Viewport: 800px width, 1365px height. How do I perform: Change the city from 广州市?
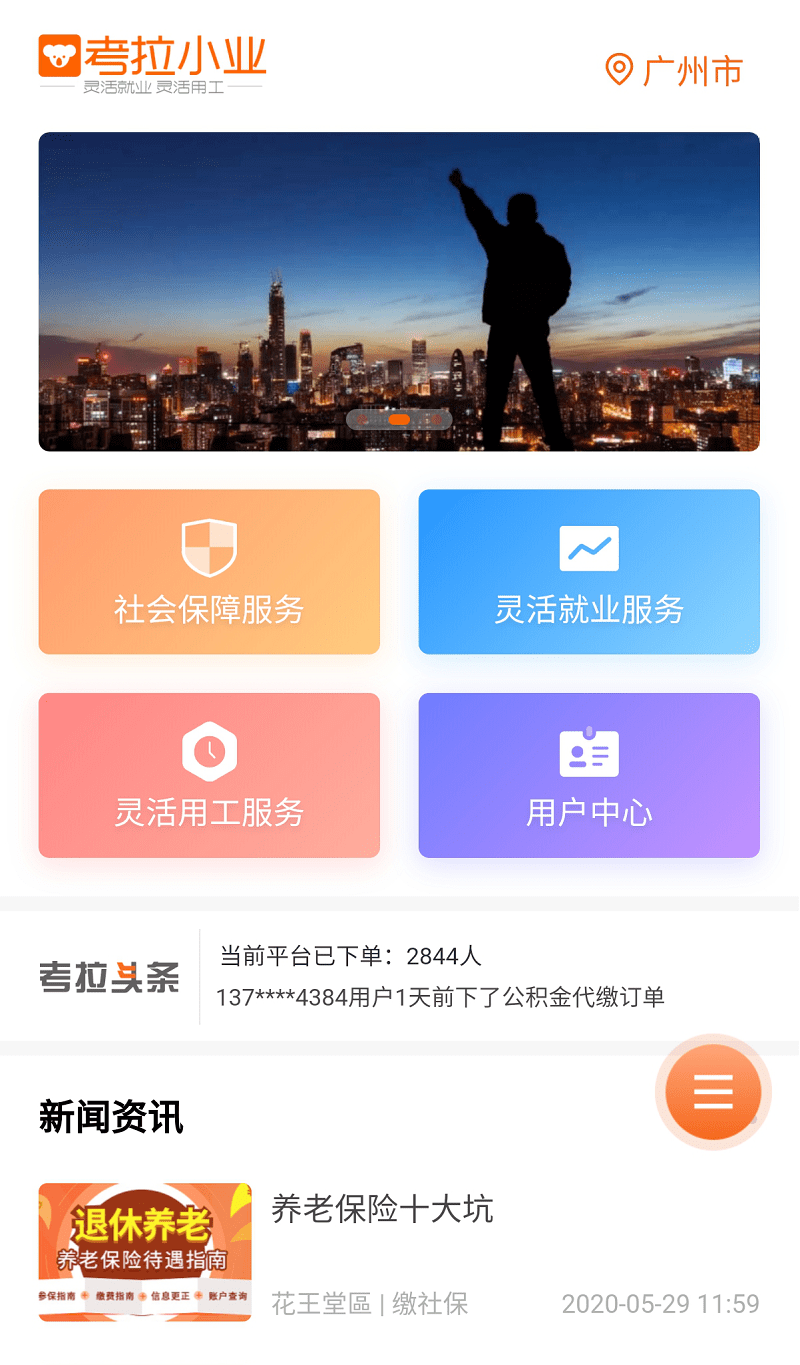click(675, 71)
